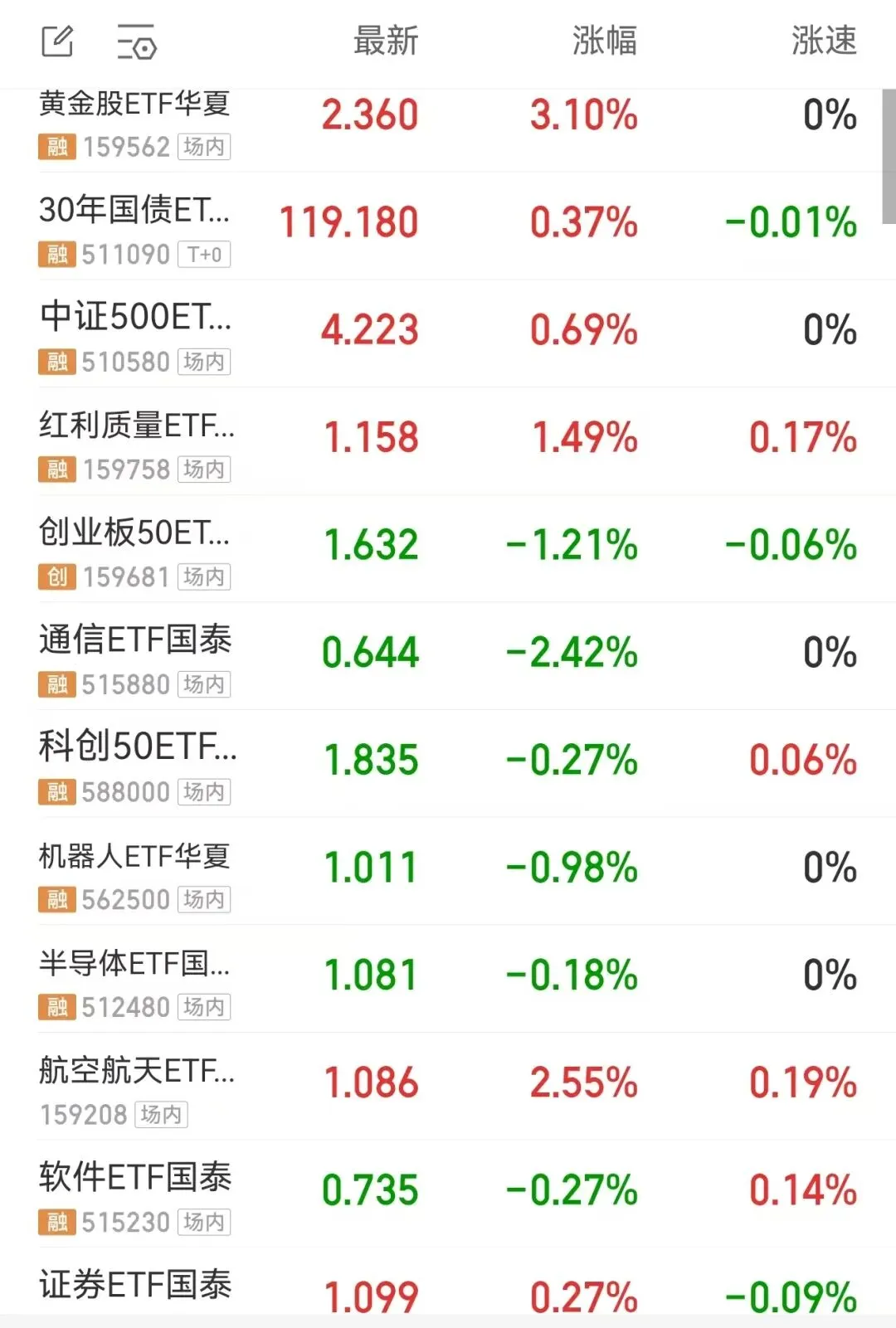
Task: Tap the edit watchlist pencil icon
Action: [x=57, y=41]
